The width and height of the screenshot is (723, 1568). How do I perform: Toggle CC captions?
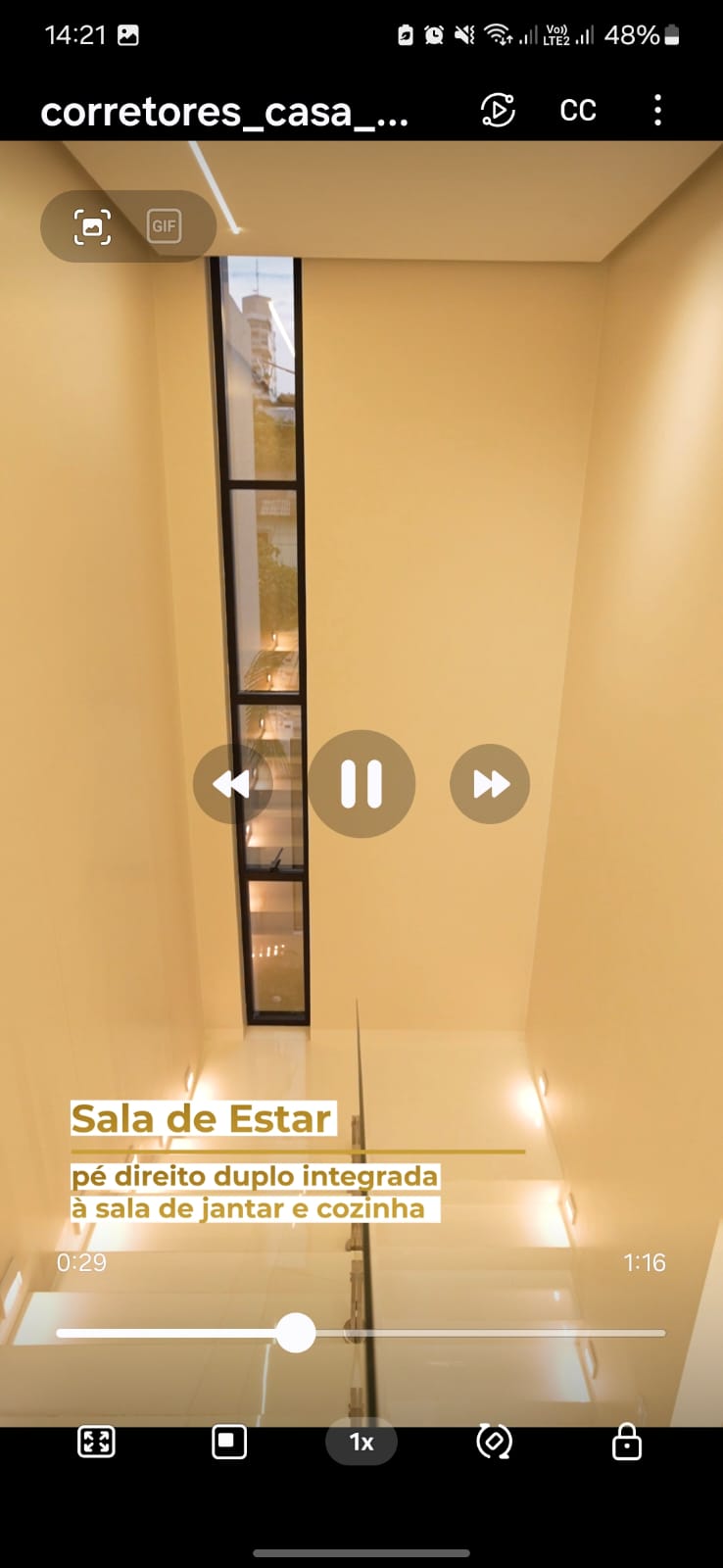coord(578,110)
